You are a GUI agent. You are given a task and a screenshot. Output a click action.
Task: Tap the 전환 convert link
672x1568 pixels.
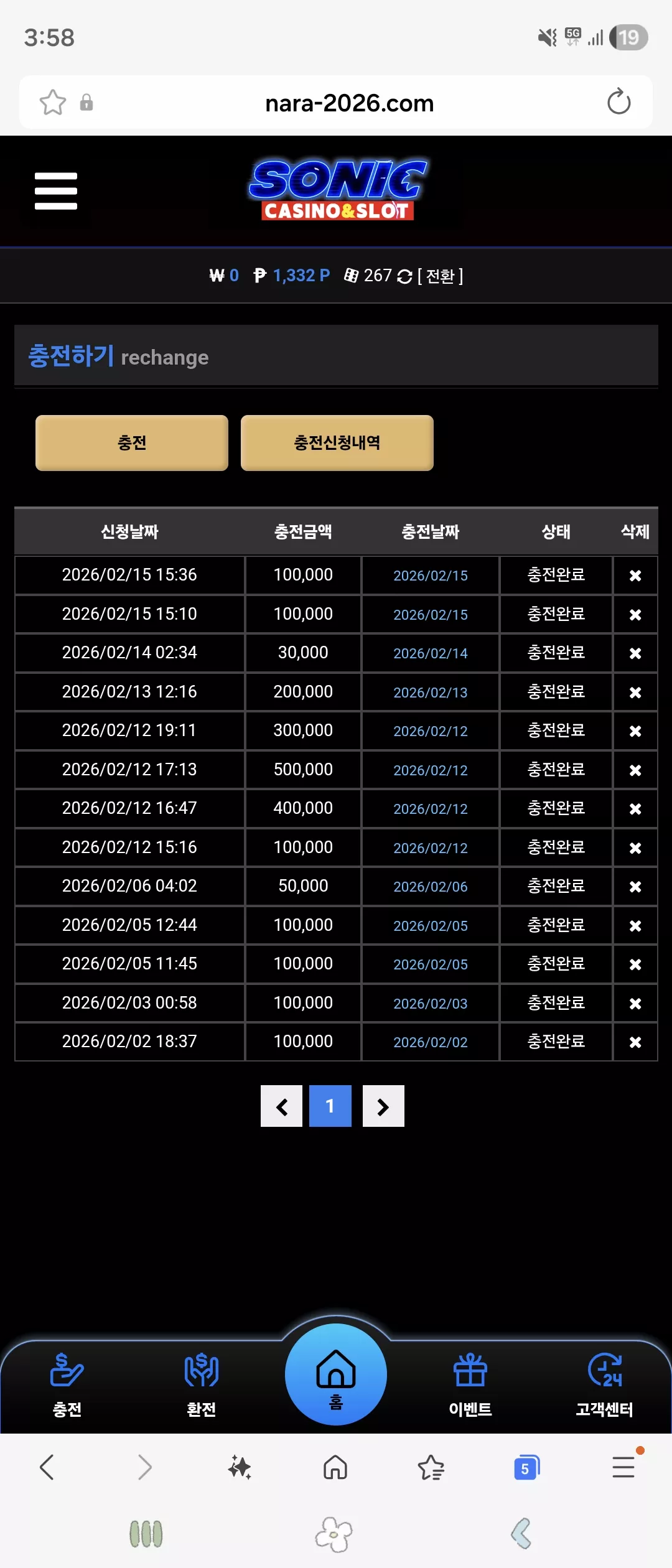pyautogui.click(x=440, y=276)
